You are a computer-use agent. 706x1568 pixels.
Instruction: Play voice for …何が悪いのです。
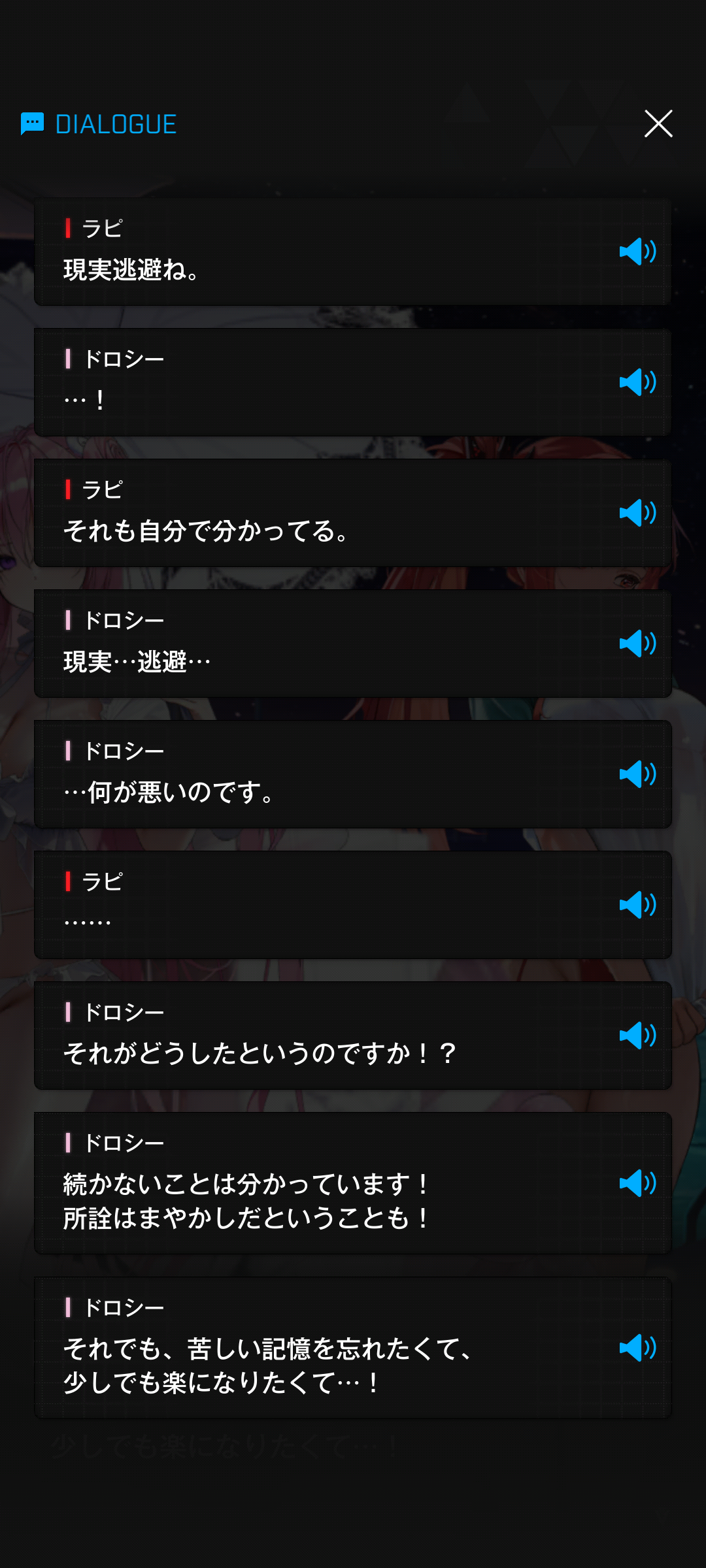[637, 774]
